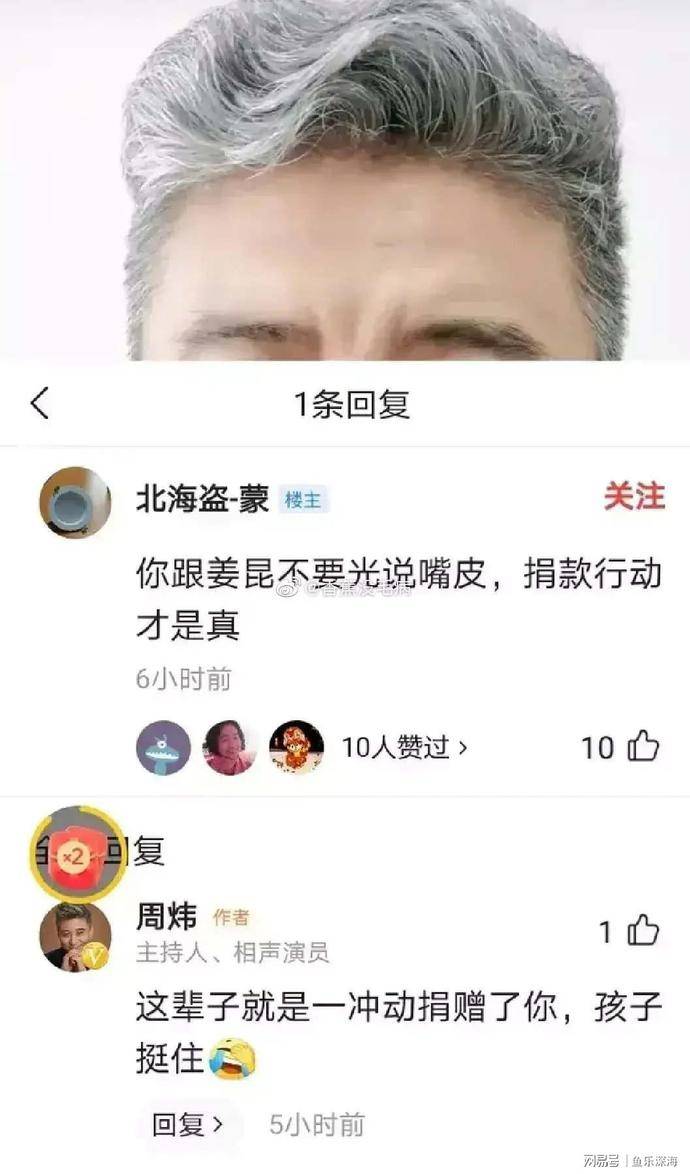Like 北海盗-蒙's comment

(643, 746)
